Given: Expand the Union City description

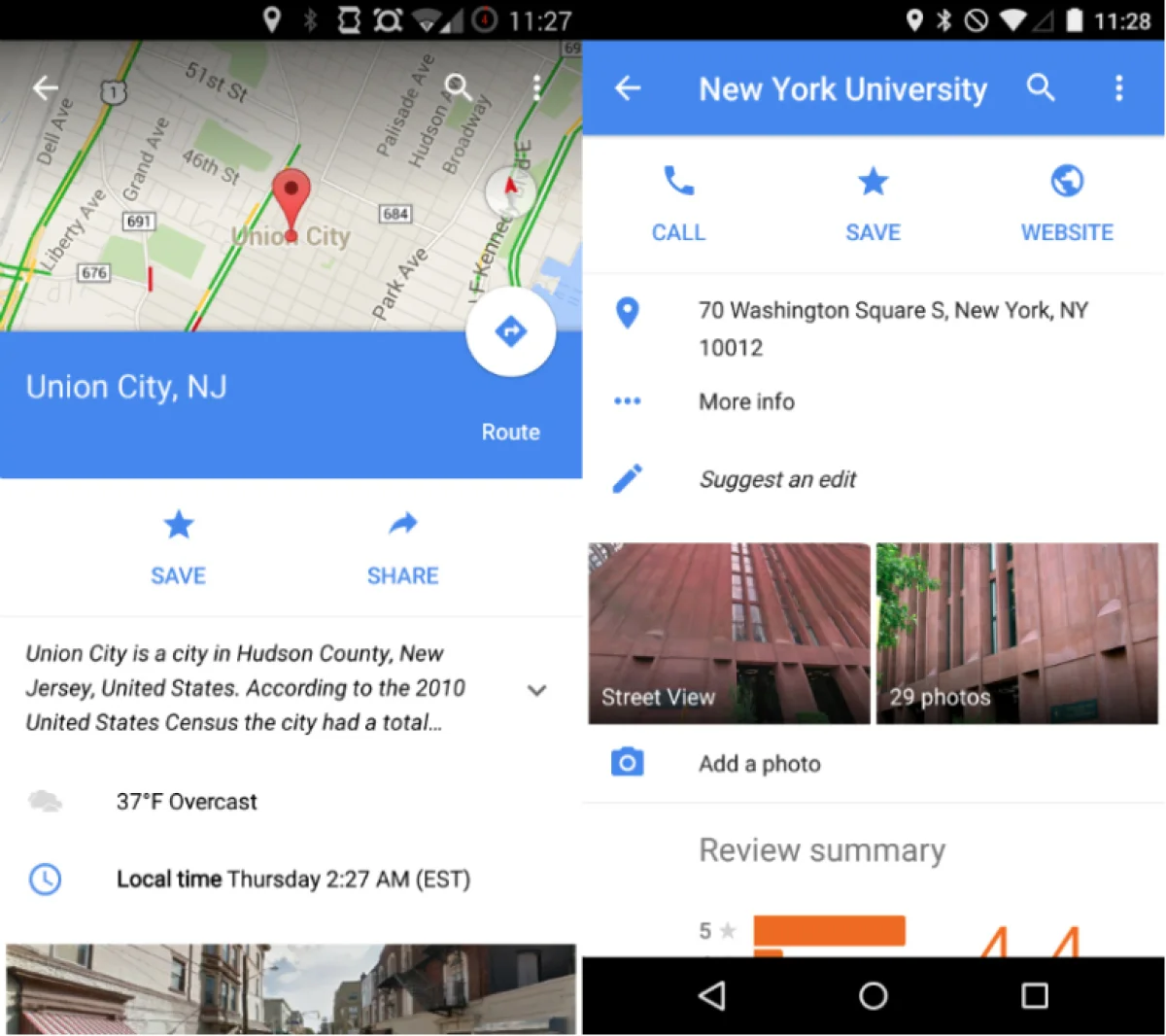Looking at the screenshot, I should (536, 690).
